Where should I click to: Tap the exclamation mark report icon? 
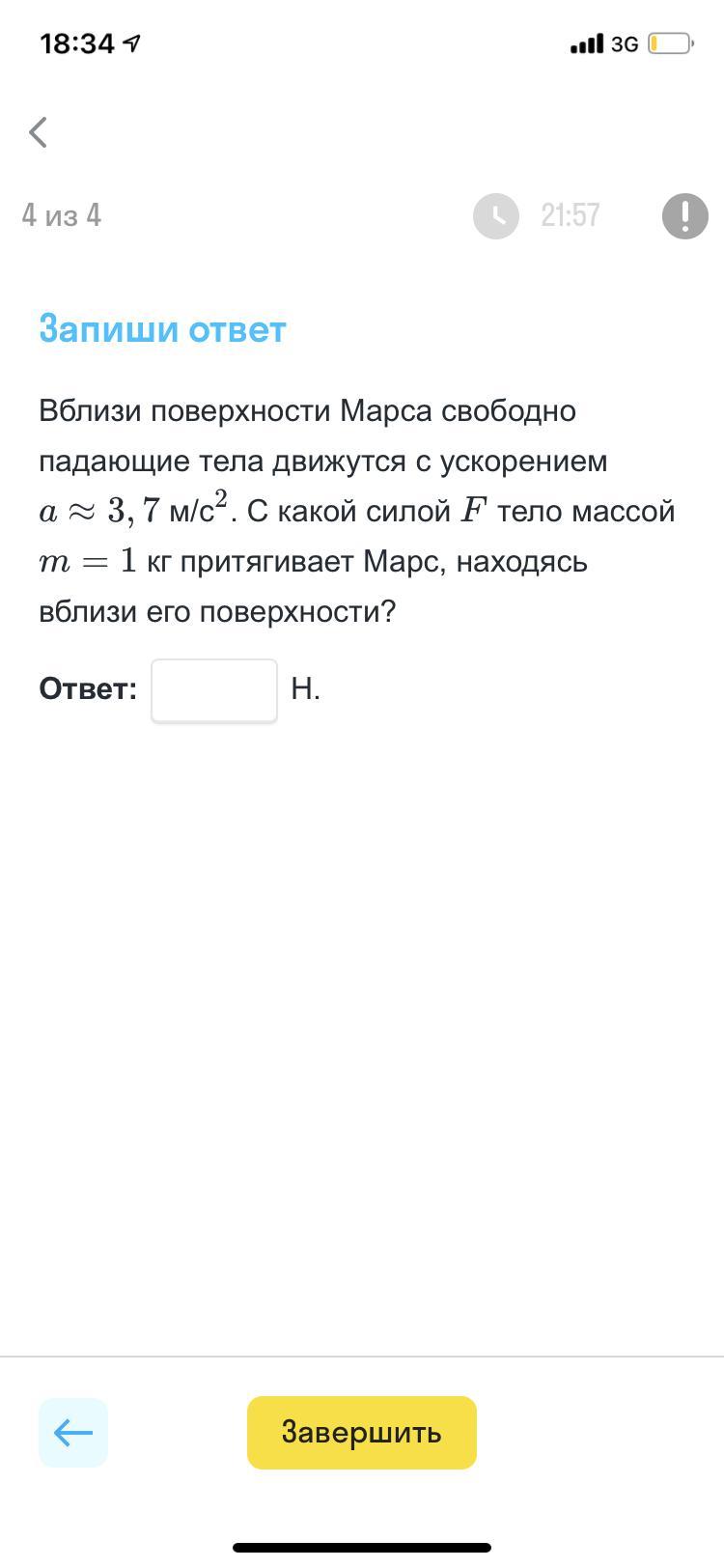coord(684,215)
